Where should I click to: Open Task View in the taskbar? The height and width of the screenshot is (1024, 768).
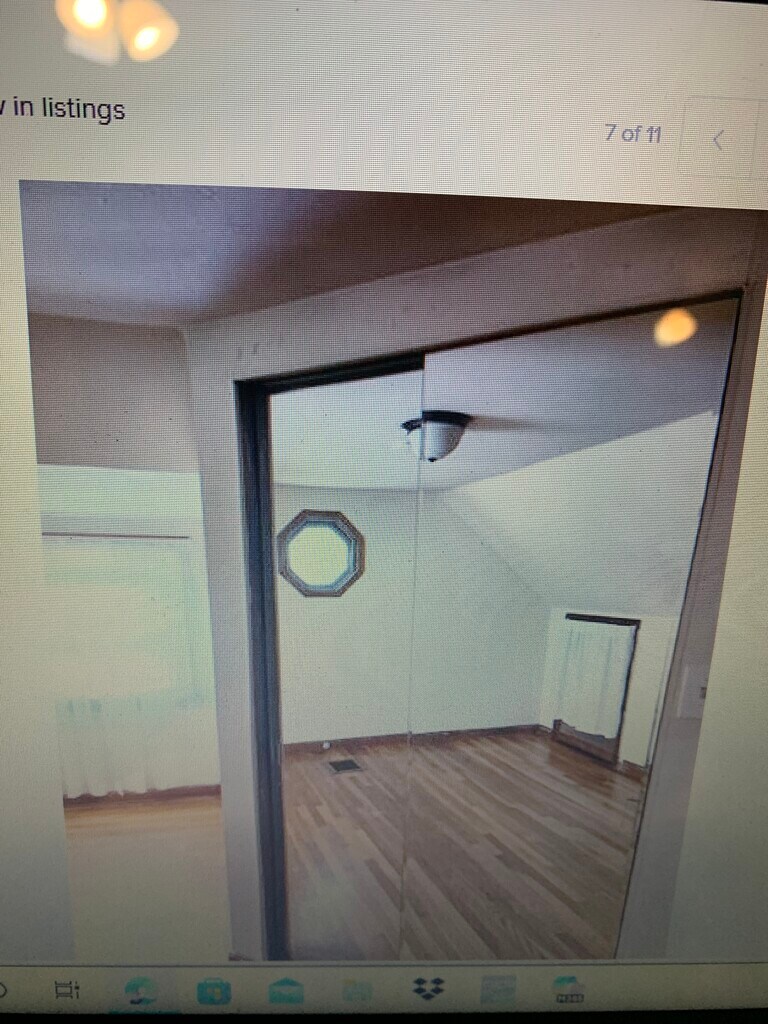67,990
